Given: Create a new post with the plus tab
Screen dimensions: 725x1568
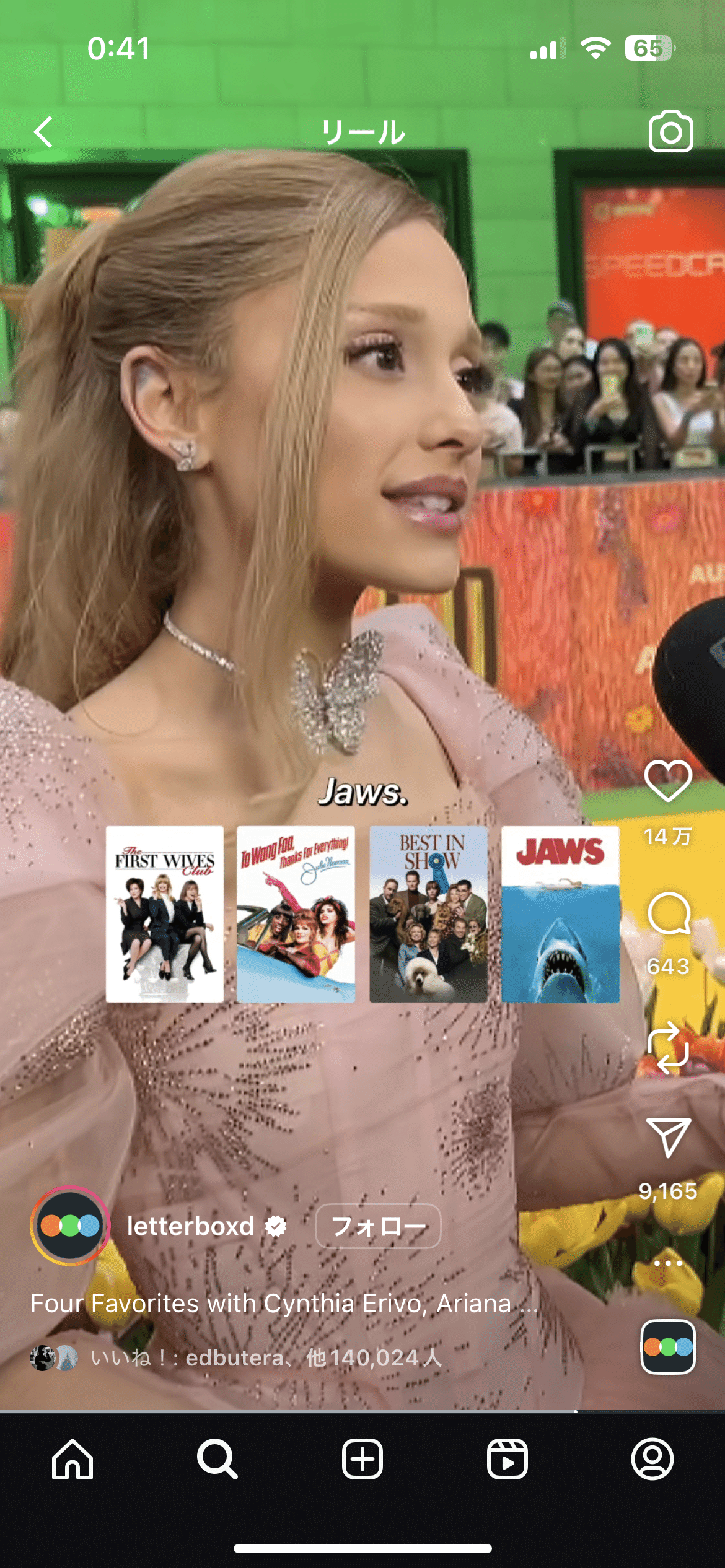Looking at the screenshot, I should (x=362, y=1459).
